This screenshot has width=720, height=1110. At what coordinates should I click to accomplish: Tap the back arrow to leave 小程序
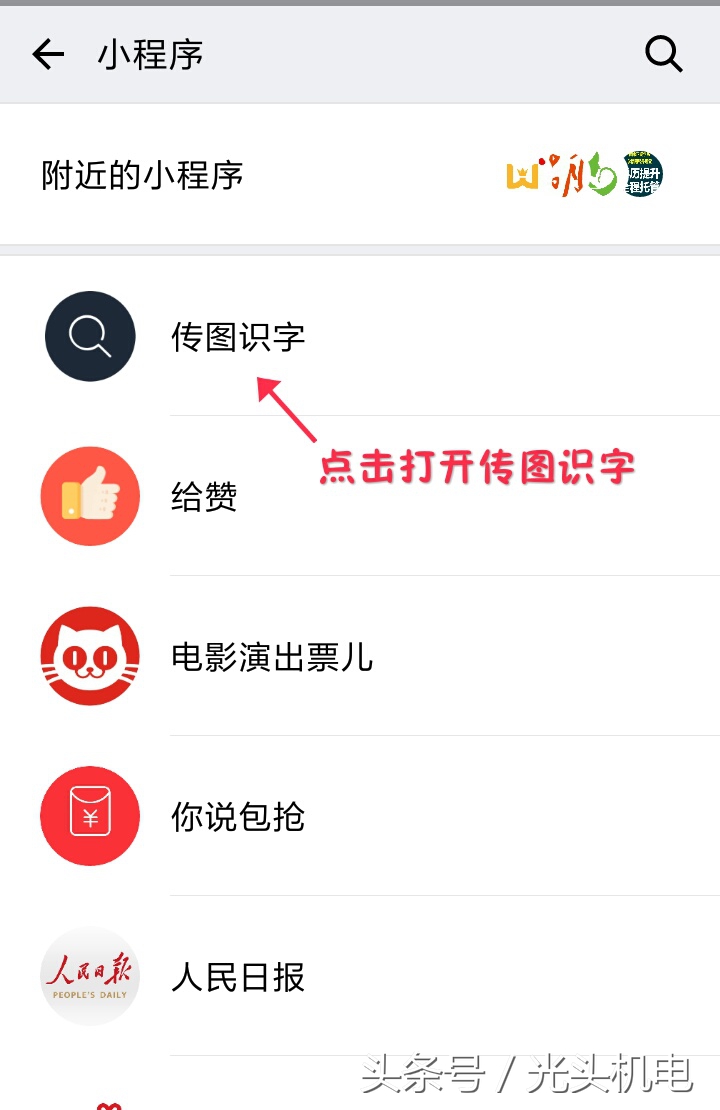47,54
